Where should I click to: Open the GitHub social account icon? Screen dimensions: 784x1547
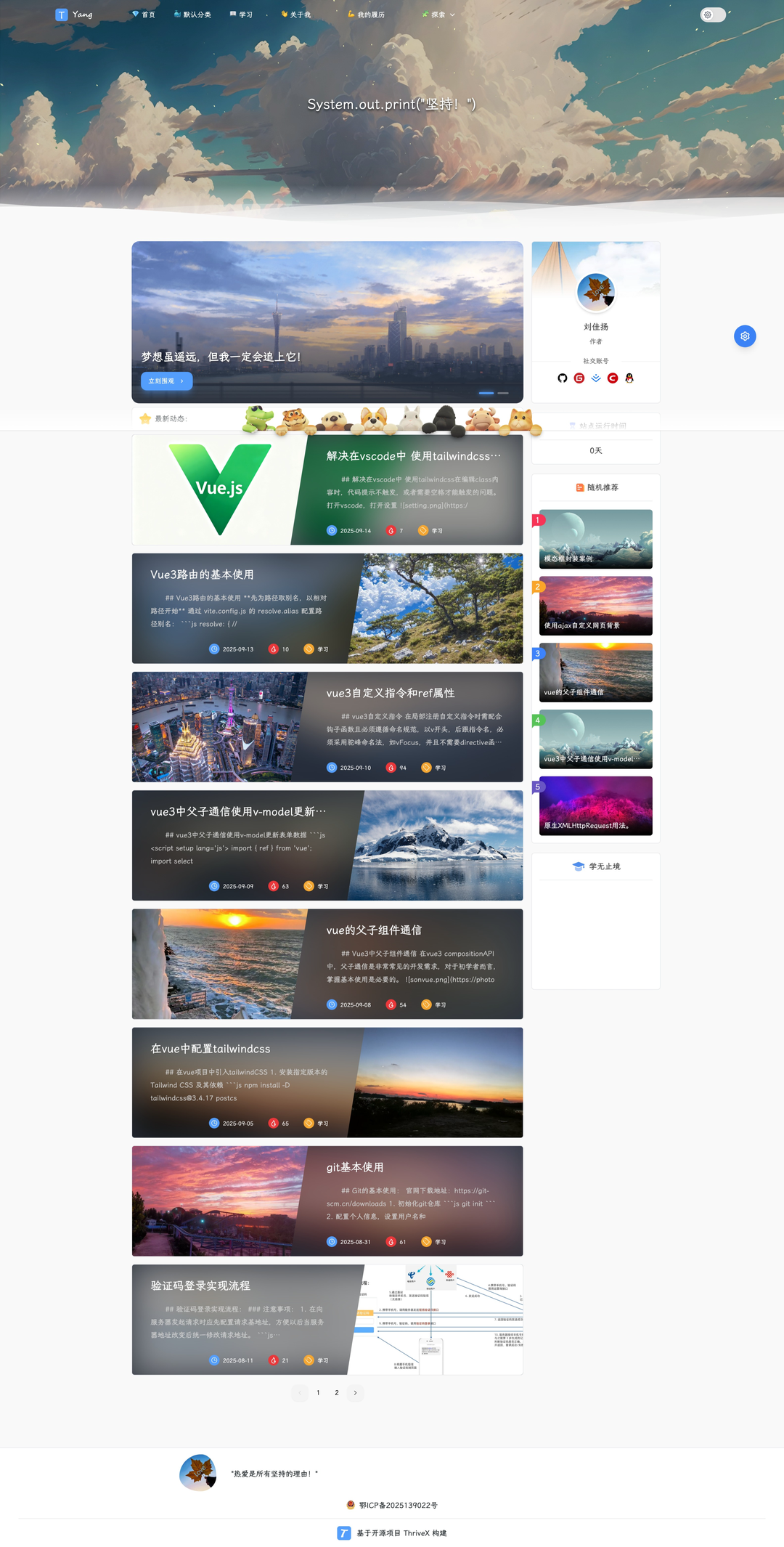562,378
